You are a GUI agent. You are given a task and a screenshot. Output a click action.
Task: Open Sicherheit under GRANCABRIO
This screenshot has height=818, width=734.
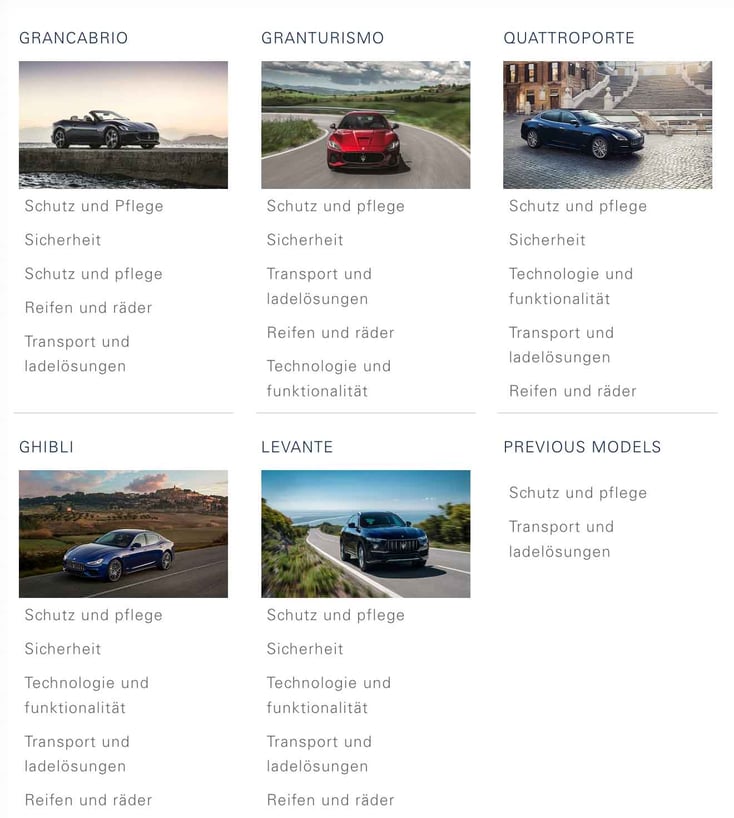pos(63,240)
